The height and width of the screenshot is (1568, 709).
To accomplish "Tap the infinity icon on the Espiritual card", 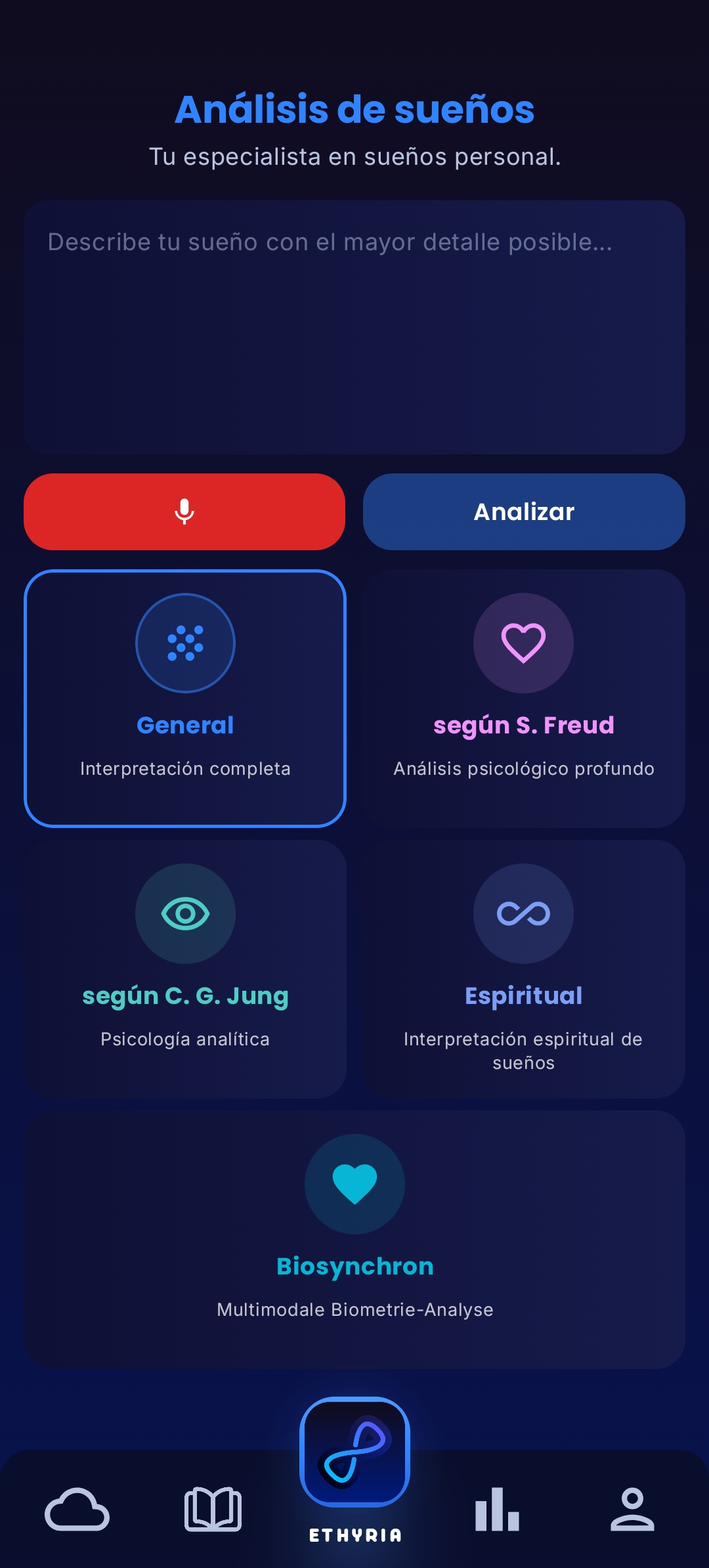I will pyautogui.click(x=524, y=914).
